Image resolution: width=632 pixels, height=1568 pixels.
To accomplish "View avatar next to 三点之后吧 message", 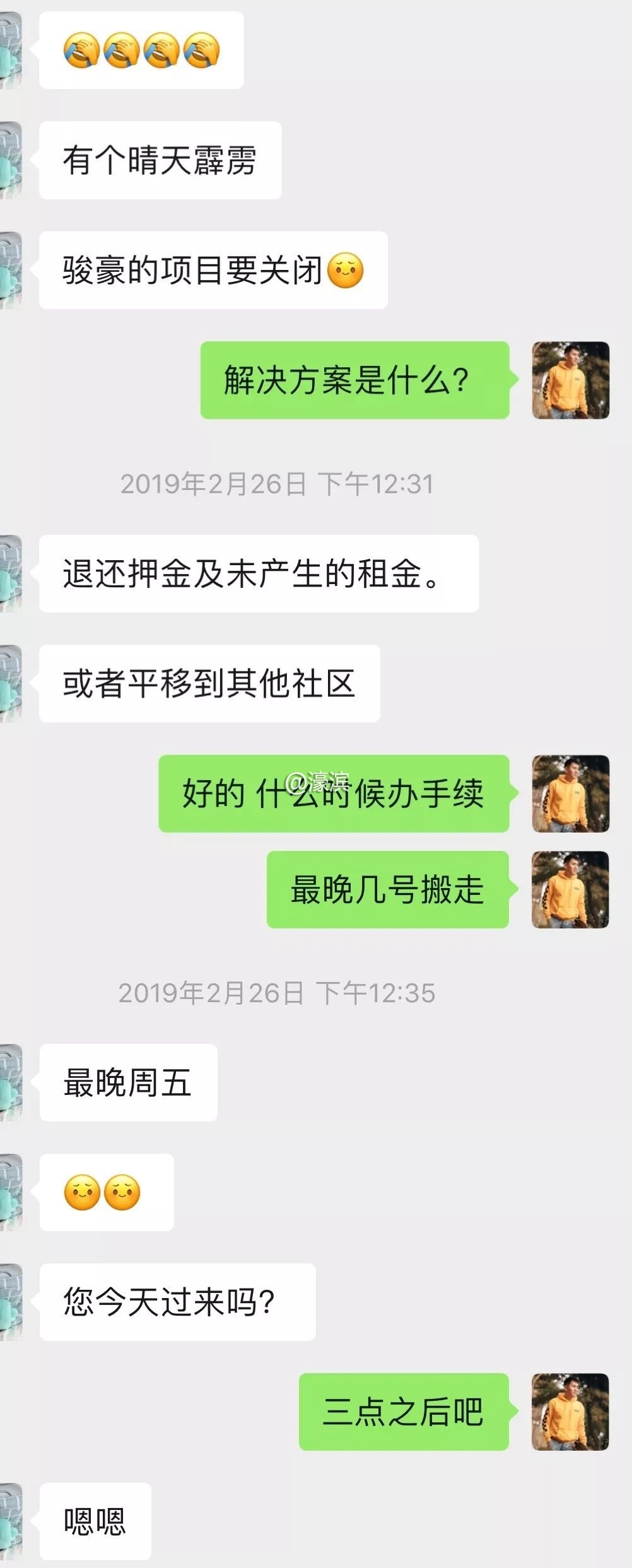I will (570, 1412).
